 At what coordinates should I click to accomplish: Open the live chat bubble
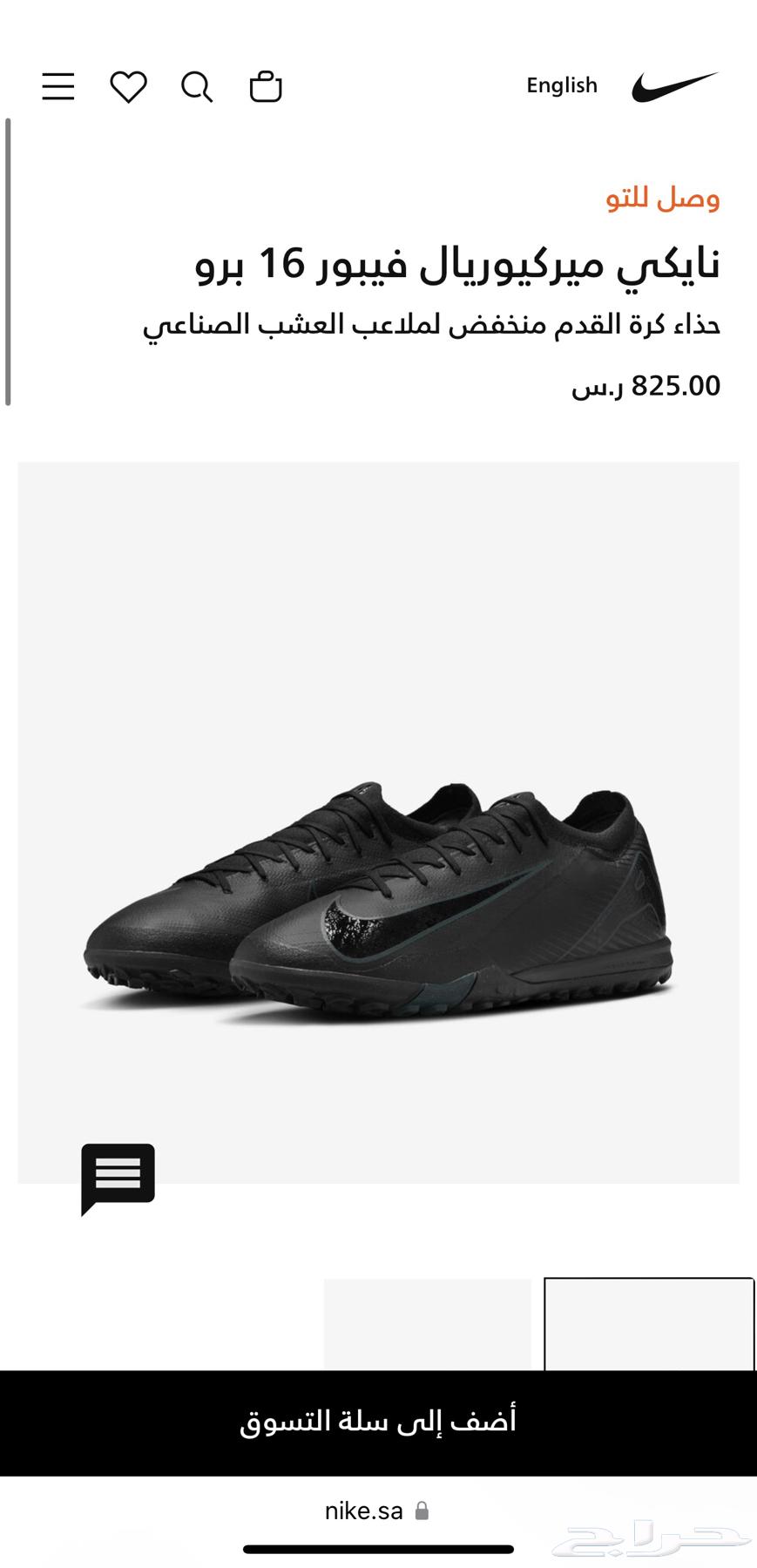(118, 1177)
